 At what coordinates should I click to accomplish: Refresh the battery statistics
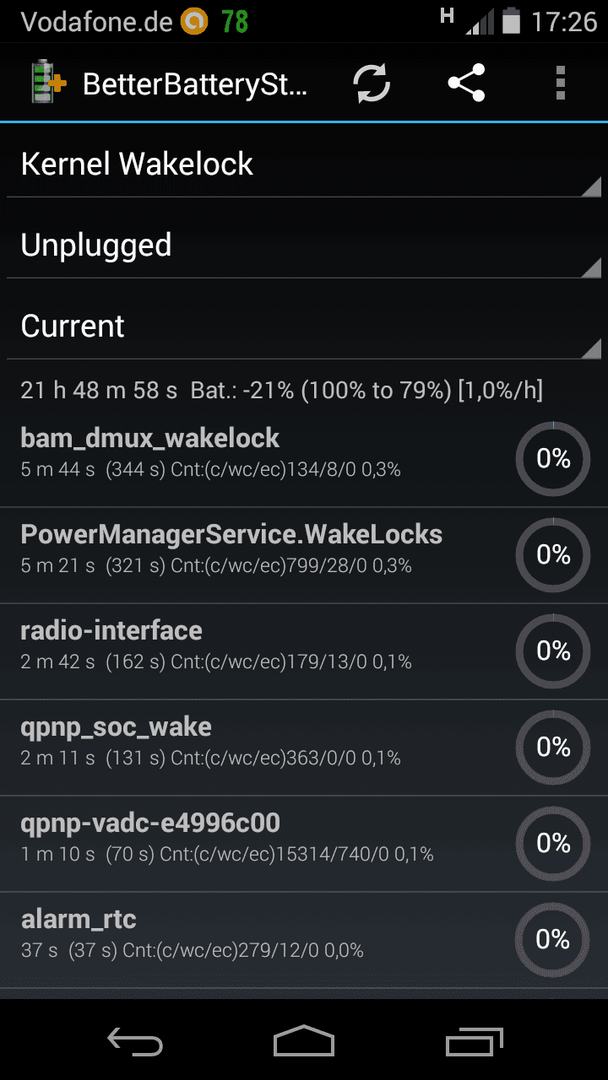[372, 83]
